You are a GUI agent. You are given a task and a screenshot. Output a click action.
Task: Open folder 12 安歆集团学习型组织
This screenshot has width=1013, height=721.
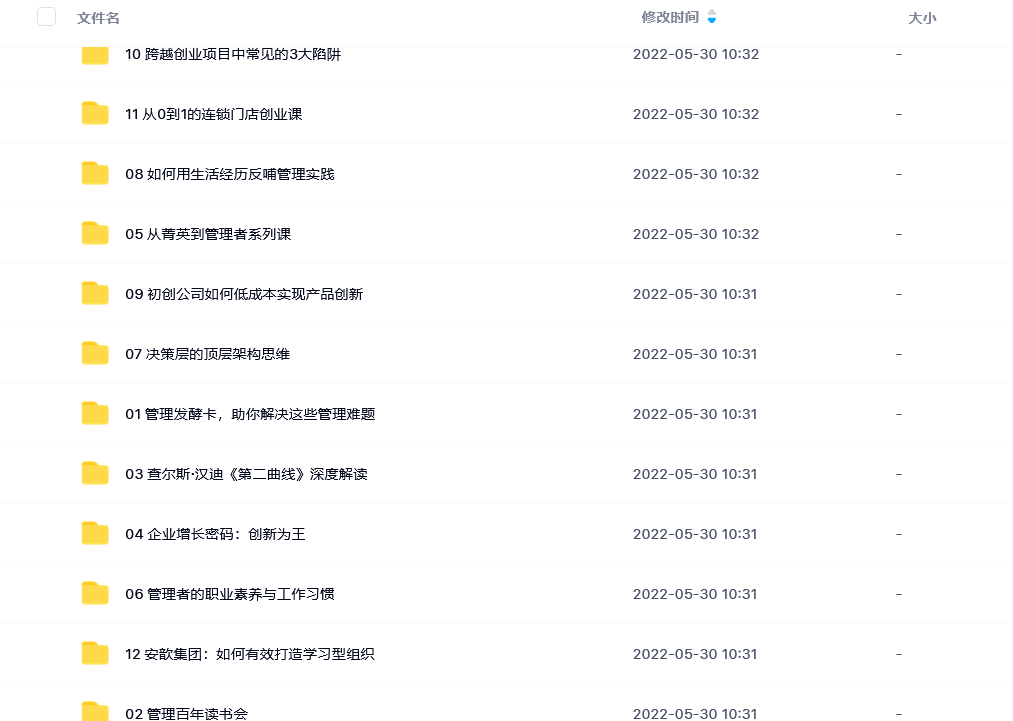pyautogui.click(x=250, y=654)
